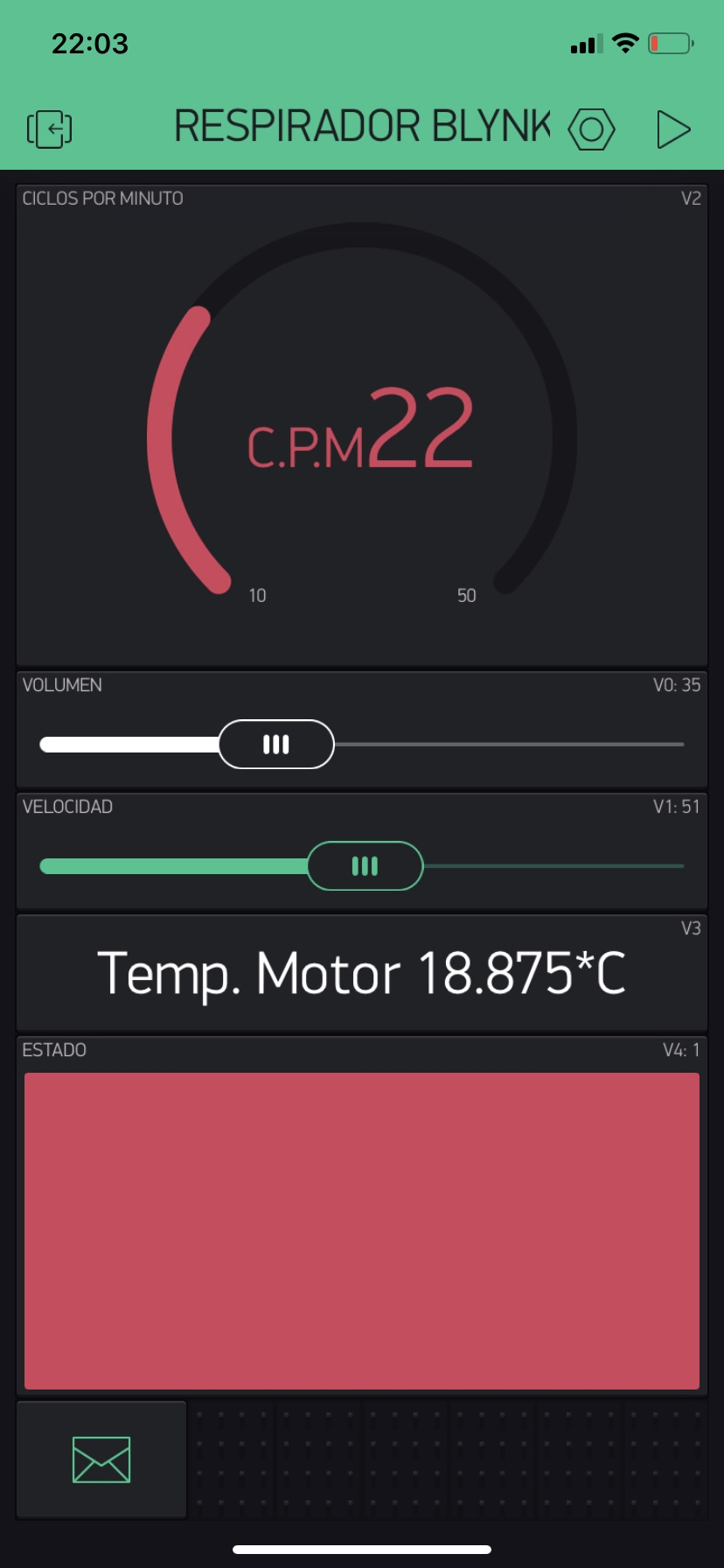Tap the clock in the status bar
Screen dimensions: 724x1568
tap(91, 43)
